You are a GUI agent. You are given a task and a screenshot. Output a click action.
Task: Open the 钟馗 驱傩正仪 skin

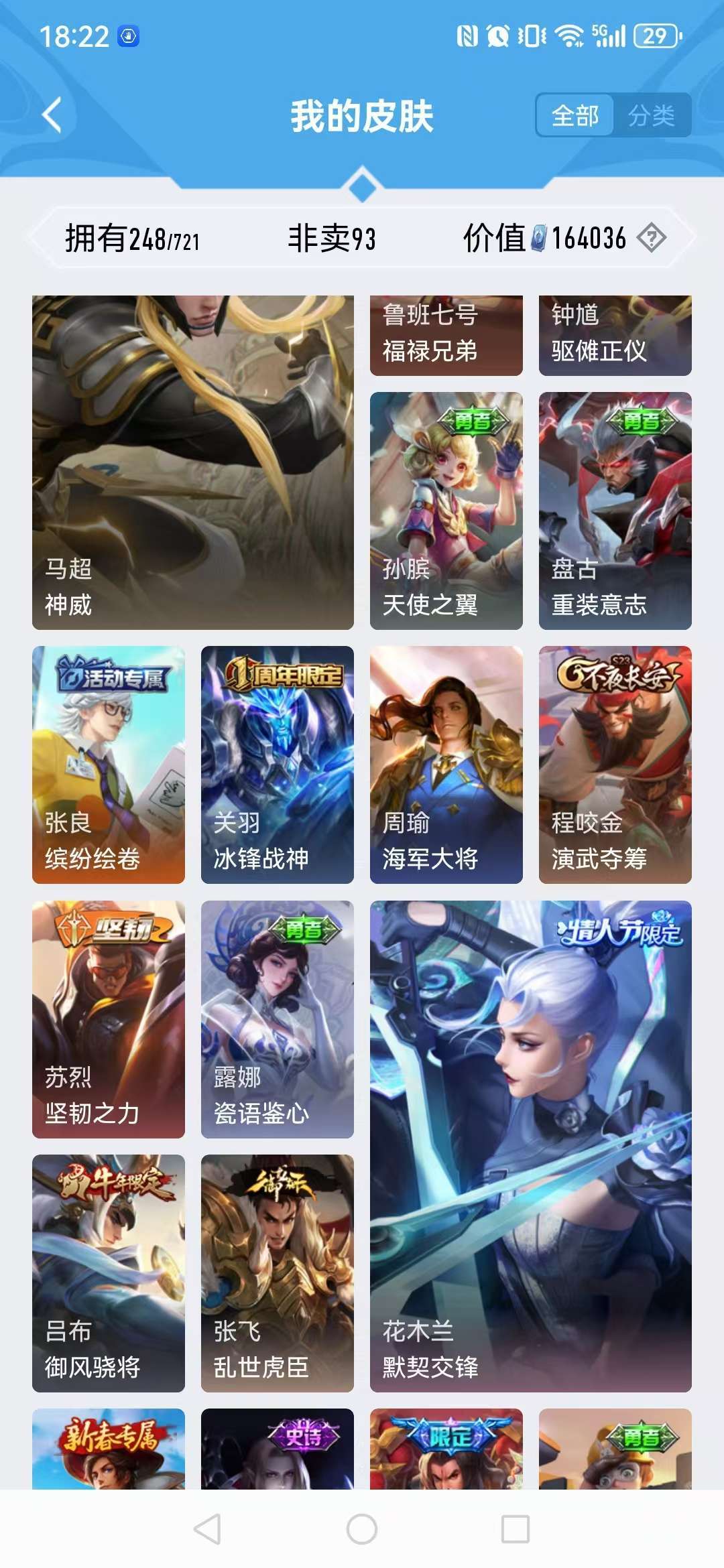615,335
